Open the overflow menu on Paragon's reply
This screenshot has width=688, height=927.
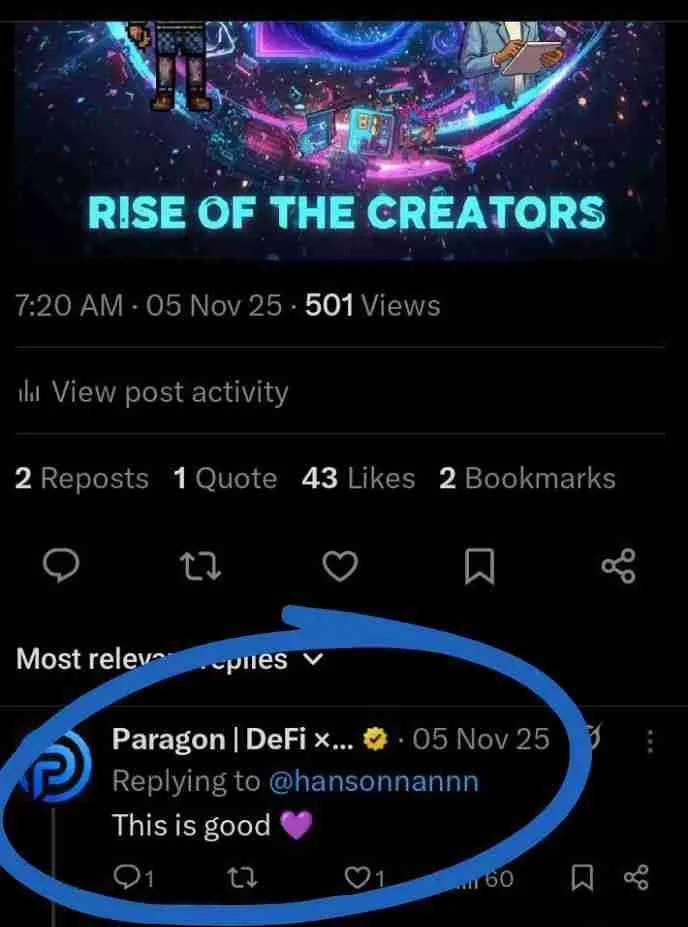point(650,741)
